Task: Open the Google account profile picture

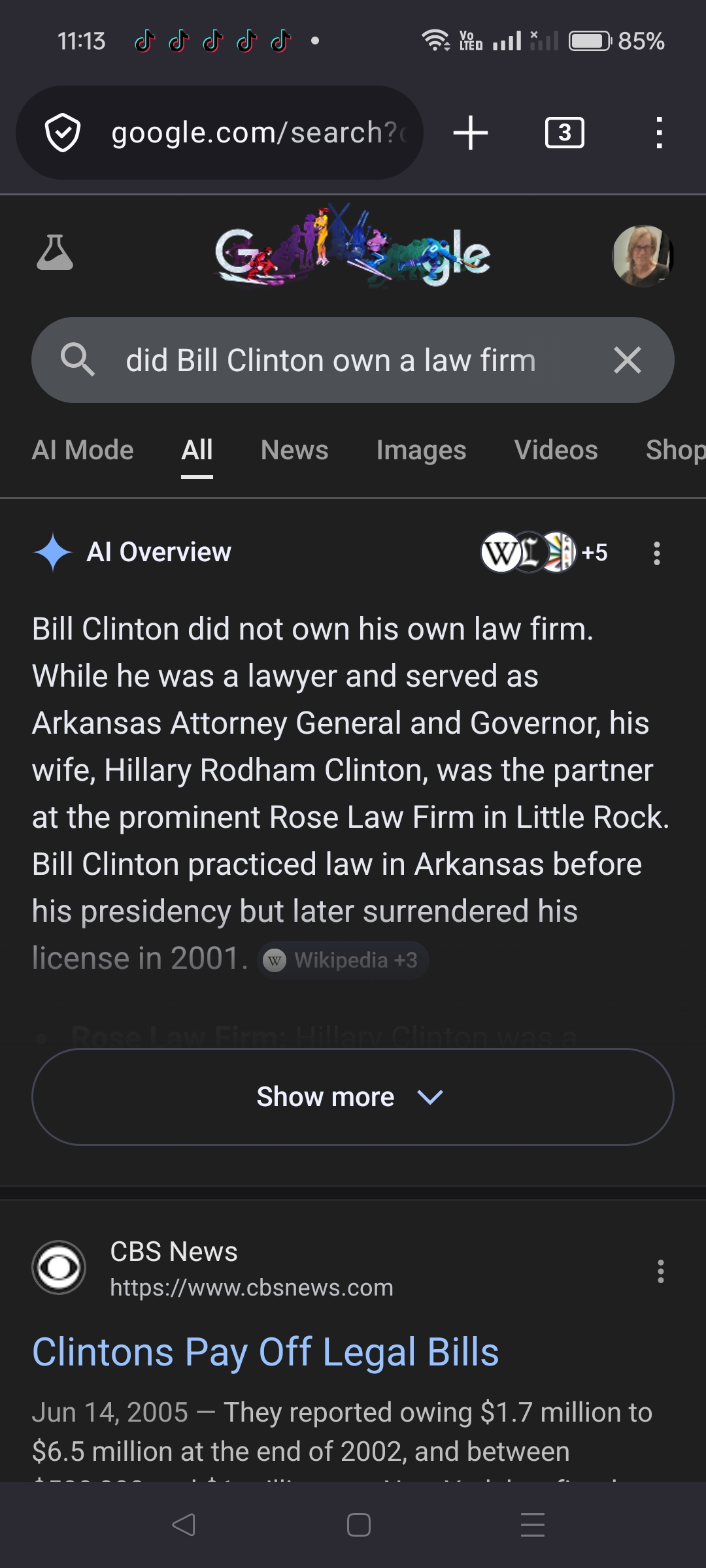Action: click(x=642, y=255)
